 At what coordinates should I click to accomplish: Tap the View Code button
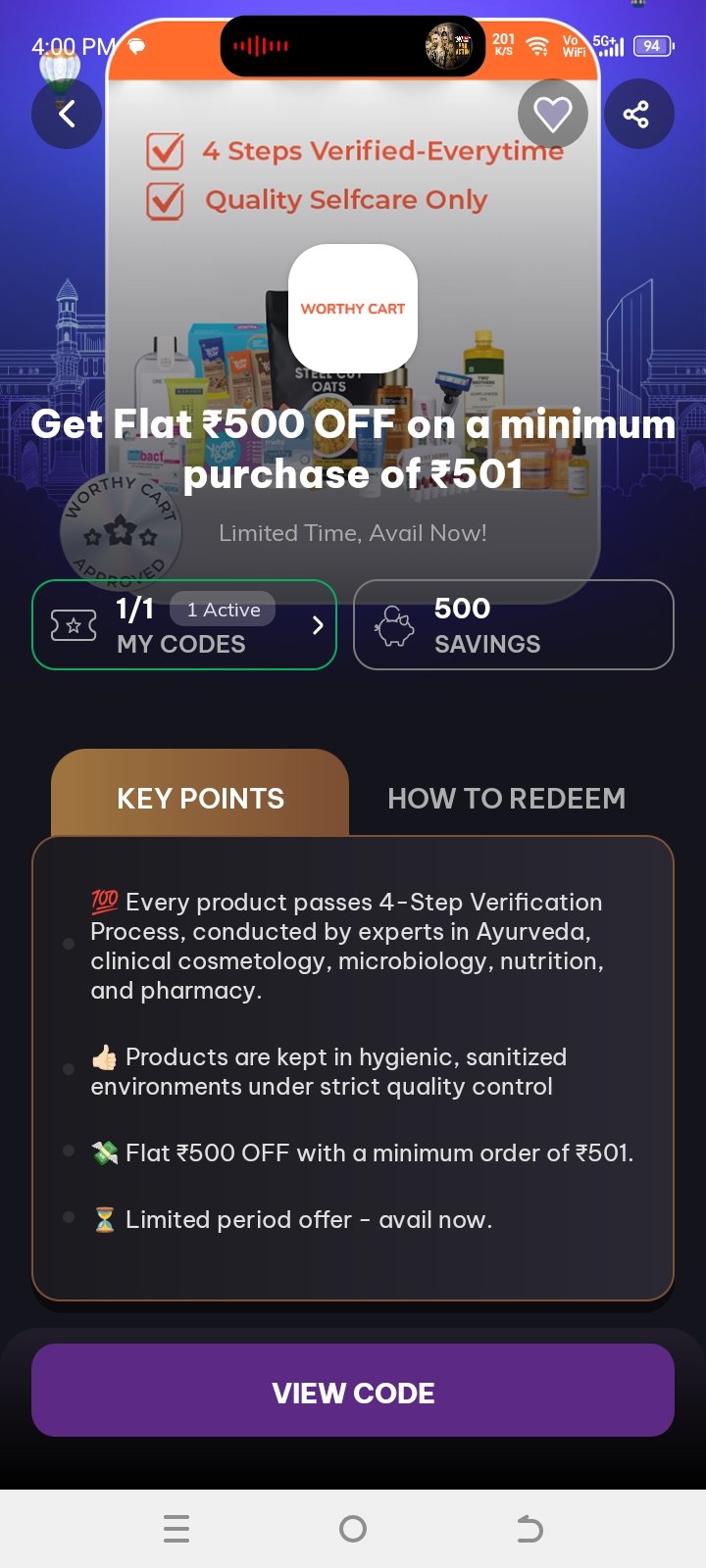[353, 1391]
